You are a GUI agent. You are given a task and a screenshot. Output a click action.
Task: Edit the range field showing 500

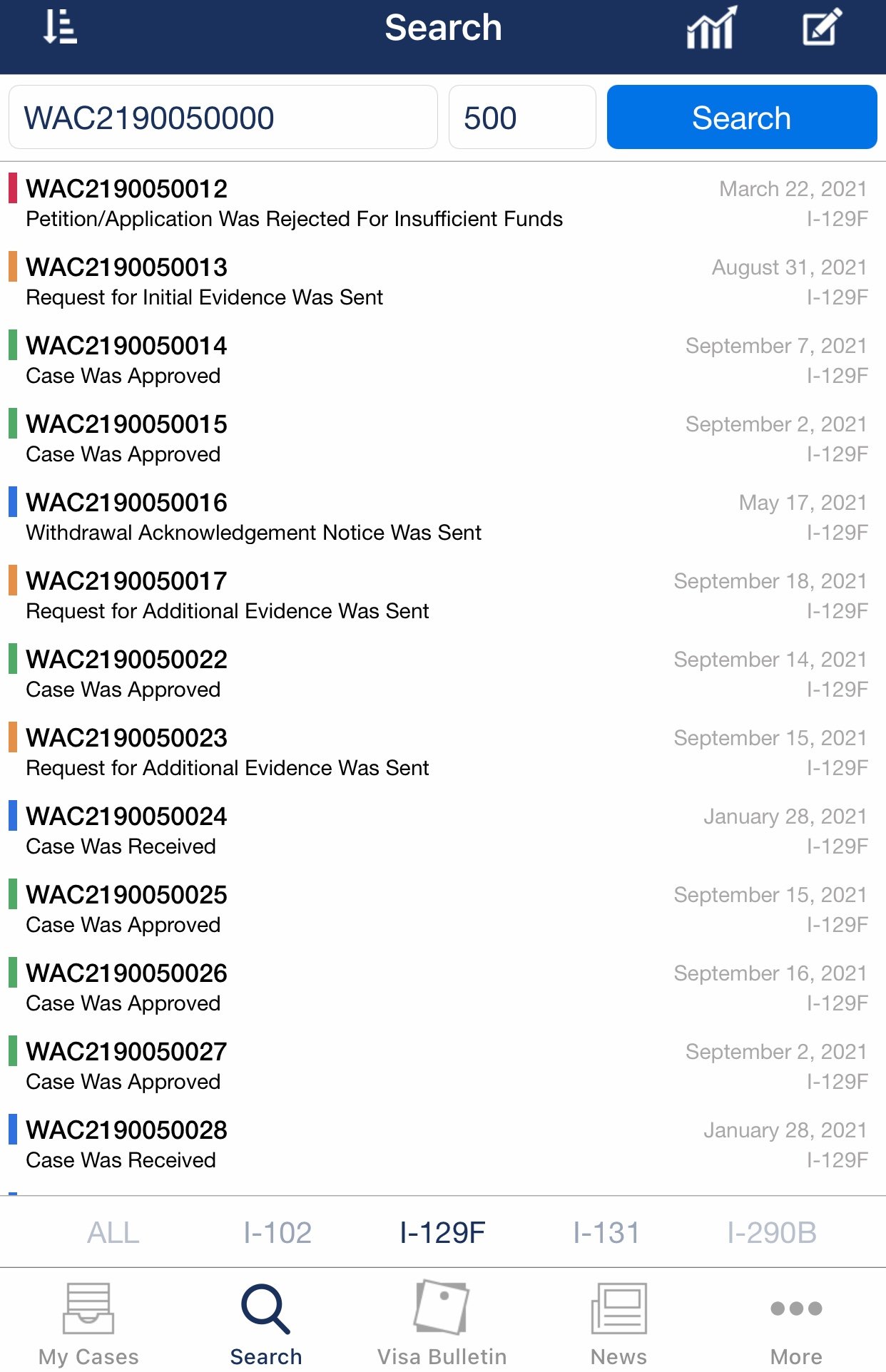tap(521, 118)
